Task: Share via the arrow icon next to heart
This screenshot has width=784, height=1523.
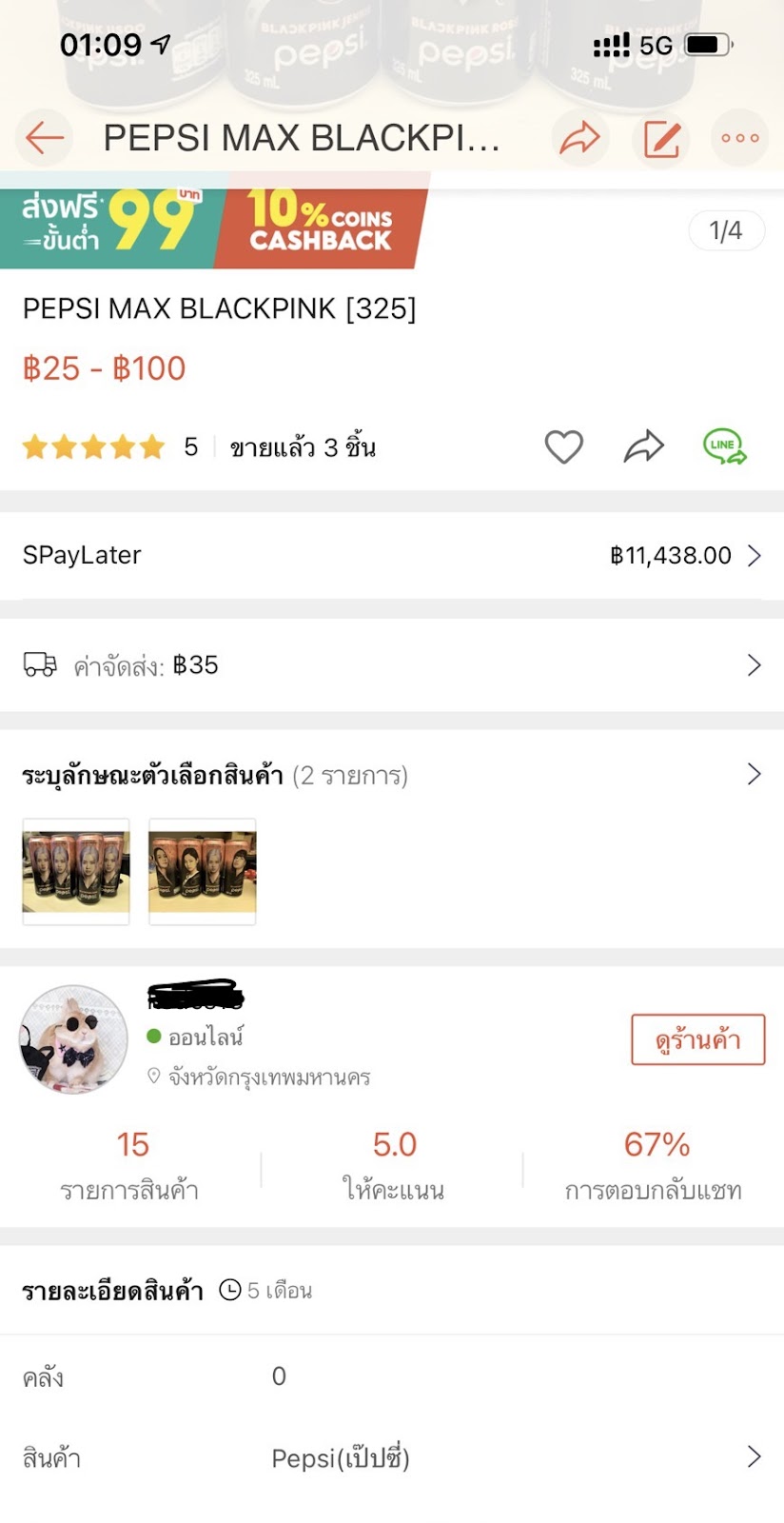Action: point(644,445)
